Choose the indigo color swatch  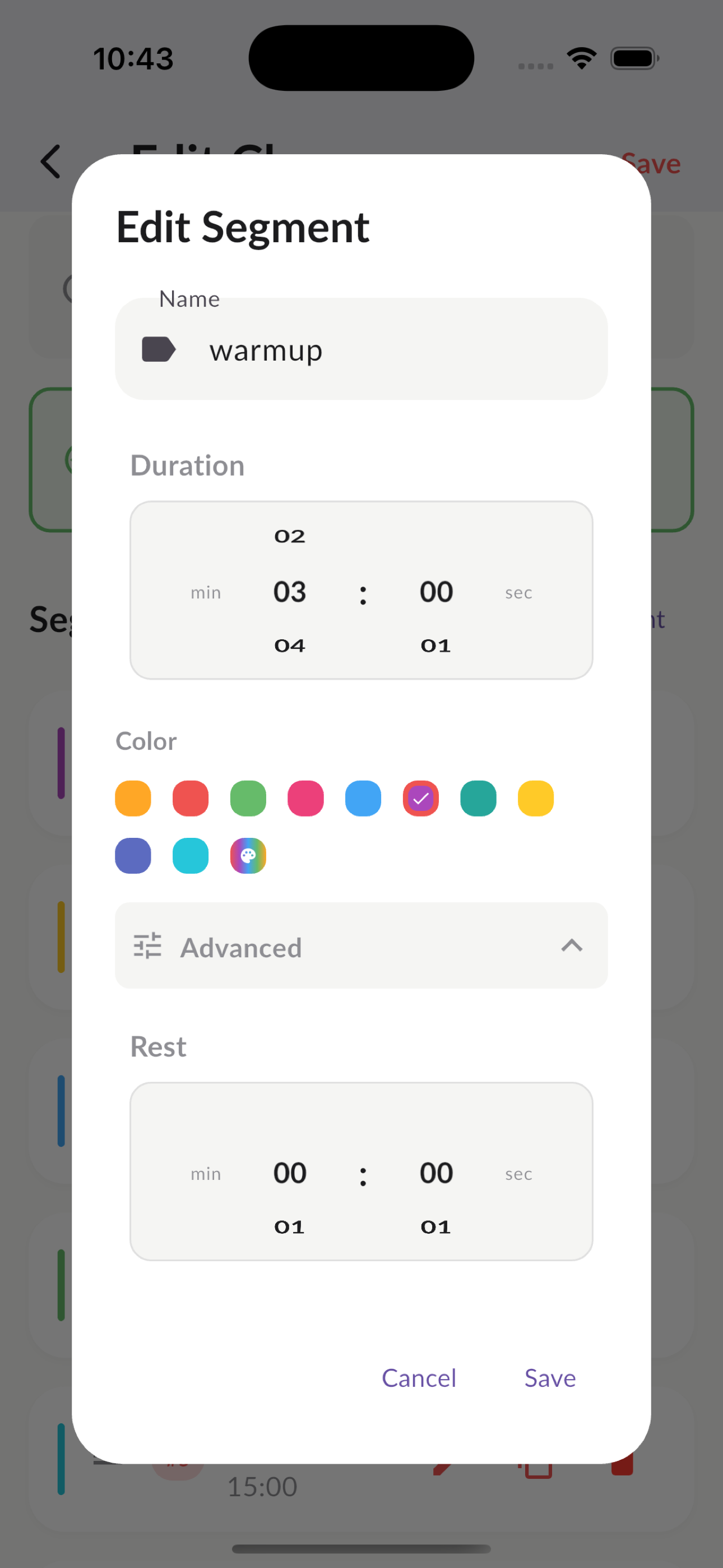point(133,856)
